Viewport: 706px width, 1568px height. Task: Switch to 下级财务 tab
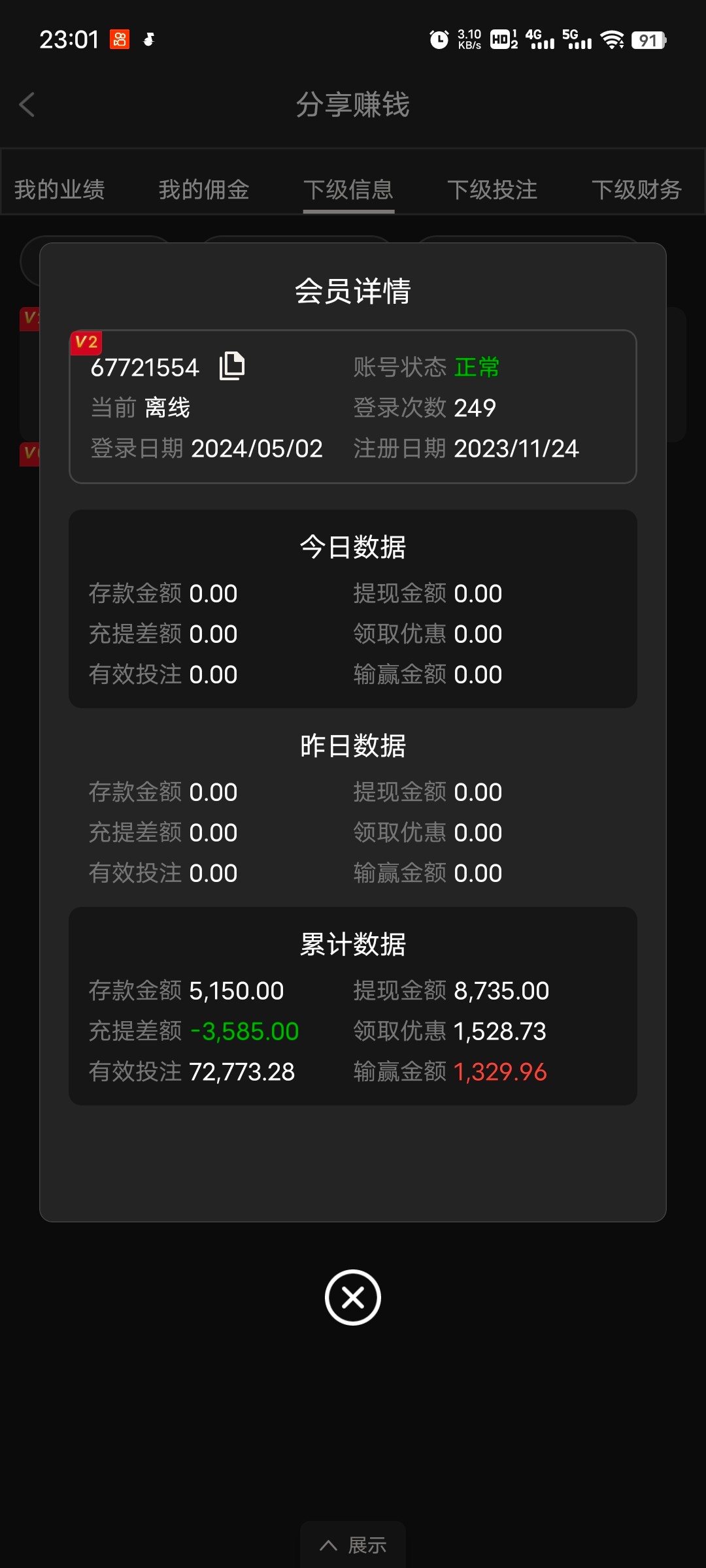click(636, 190)
